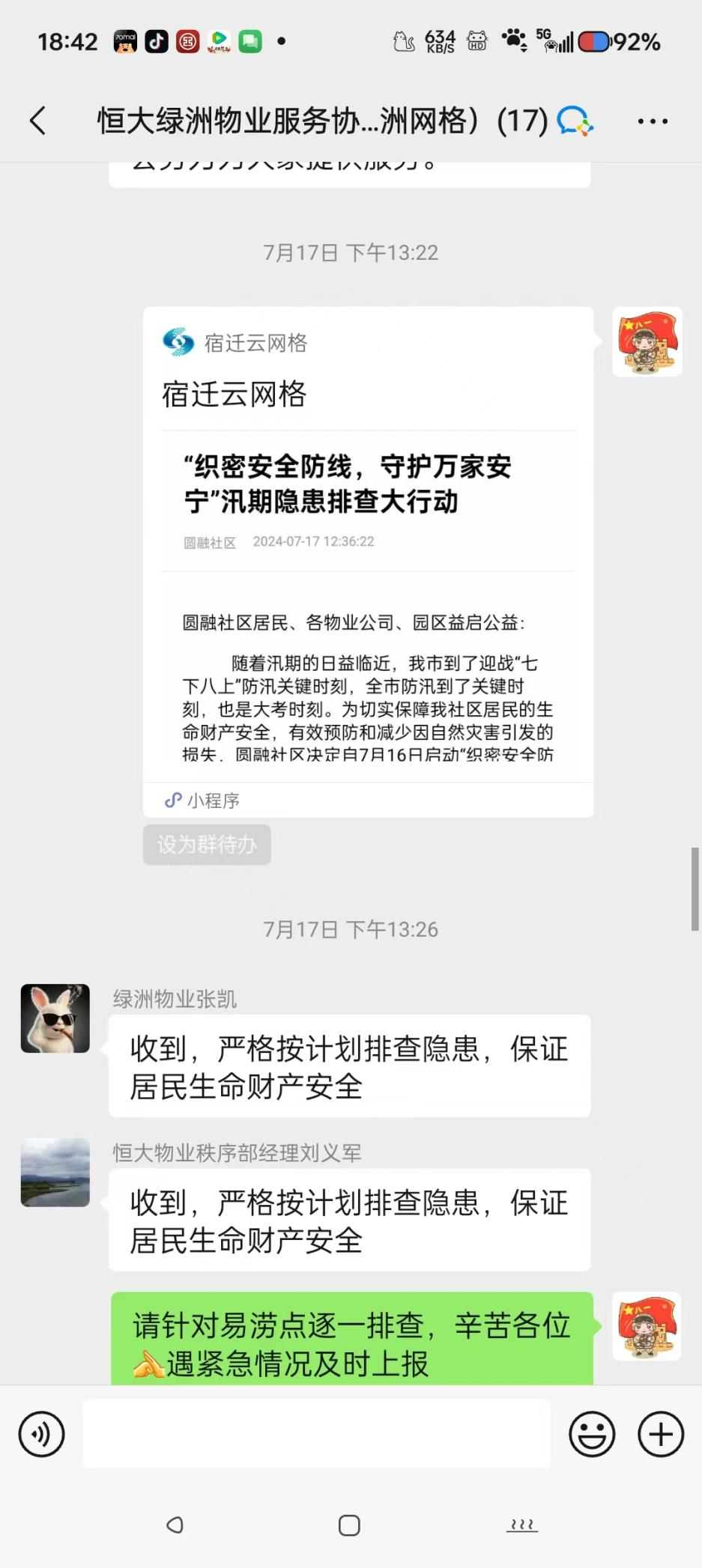702x1568 pixels.
Task: Open the group chat overflow menu
Action: point(652,121)
